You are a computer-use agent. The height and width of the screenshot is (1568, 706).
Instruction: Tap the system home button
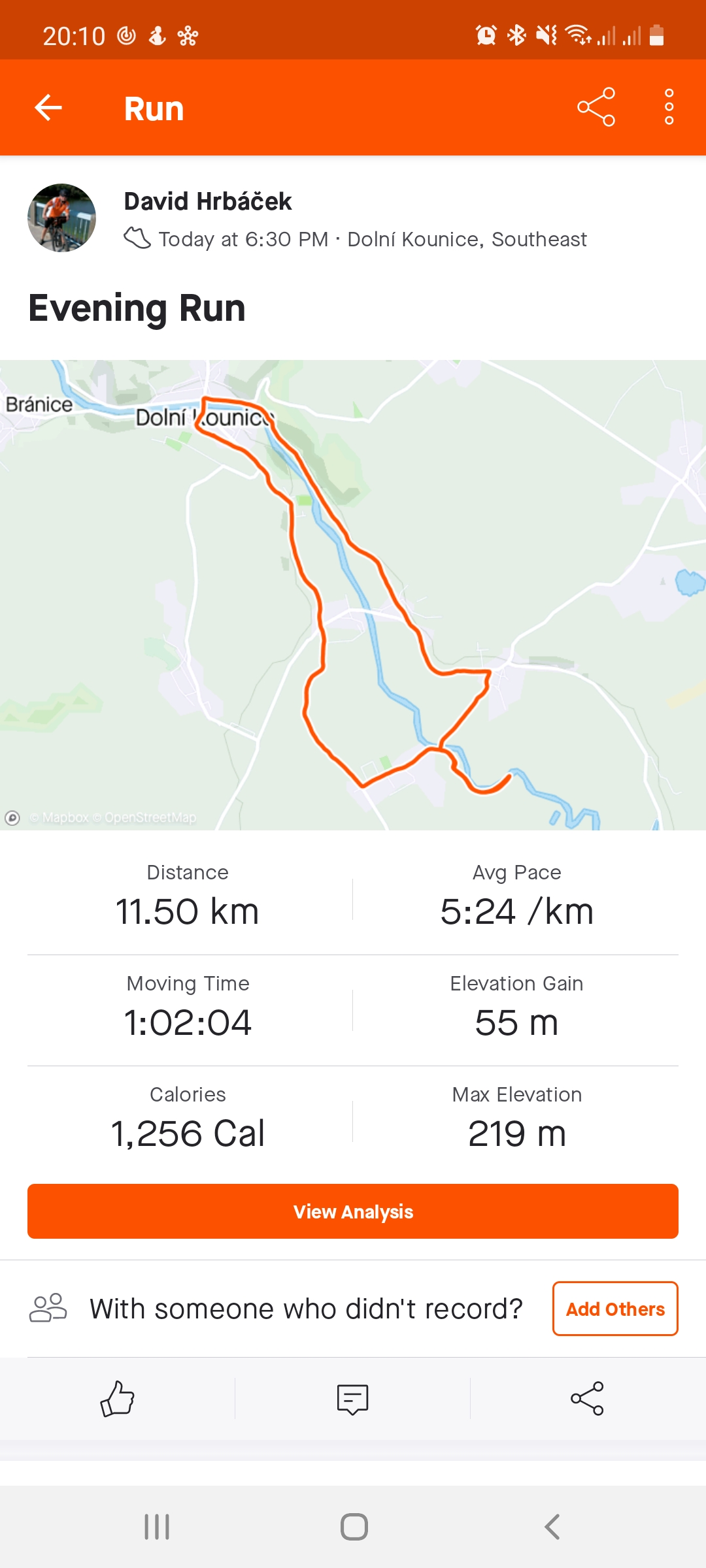[354, 1527]
